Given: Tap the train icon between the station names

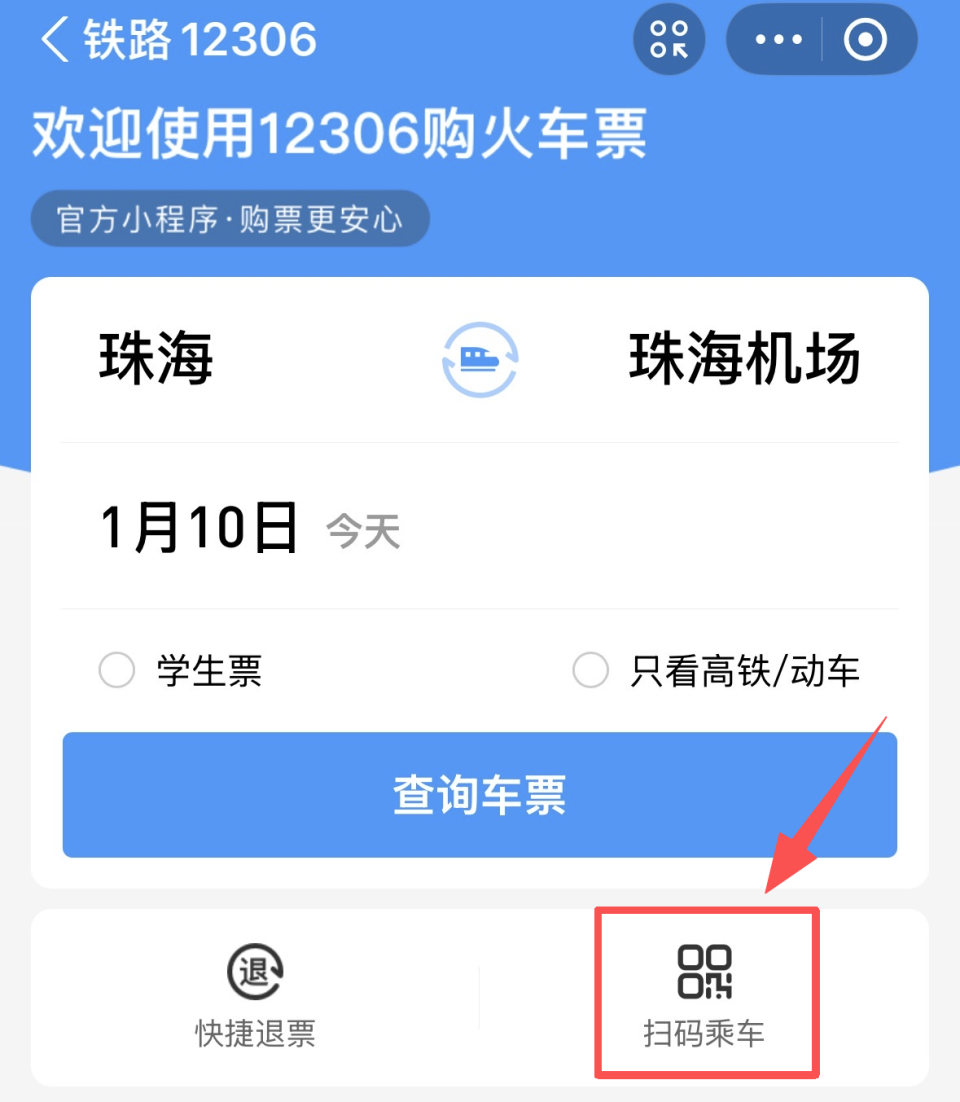Looking at the screenshot, I should click(x=480, y=360).
